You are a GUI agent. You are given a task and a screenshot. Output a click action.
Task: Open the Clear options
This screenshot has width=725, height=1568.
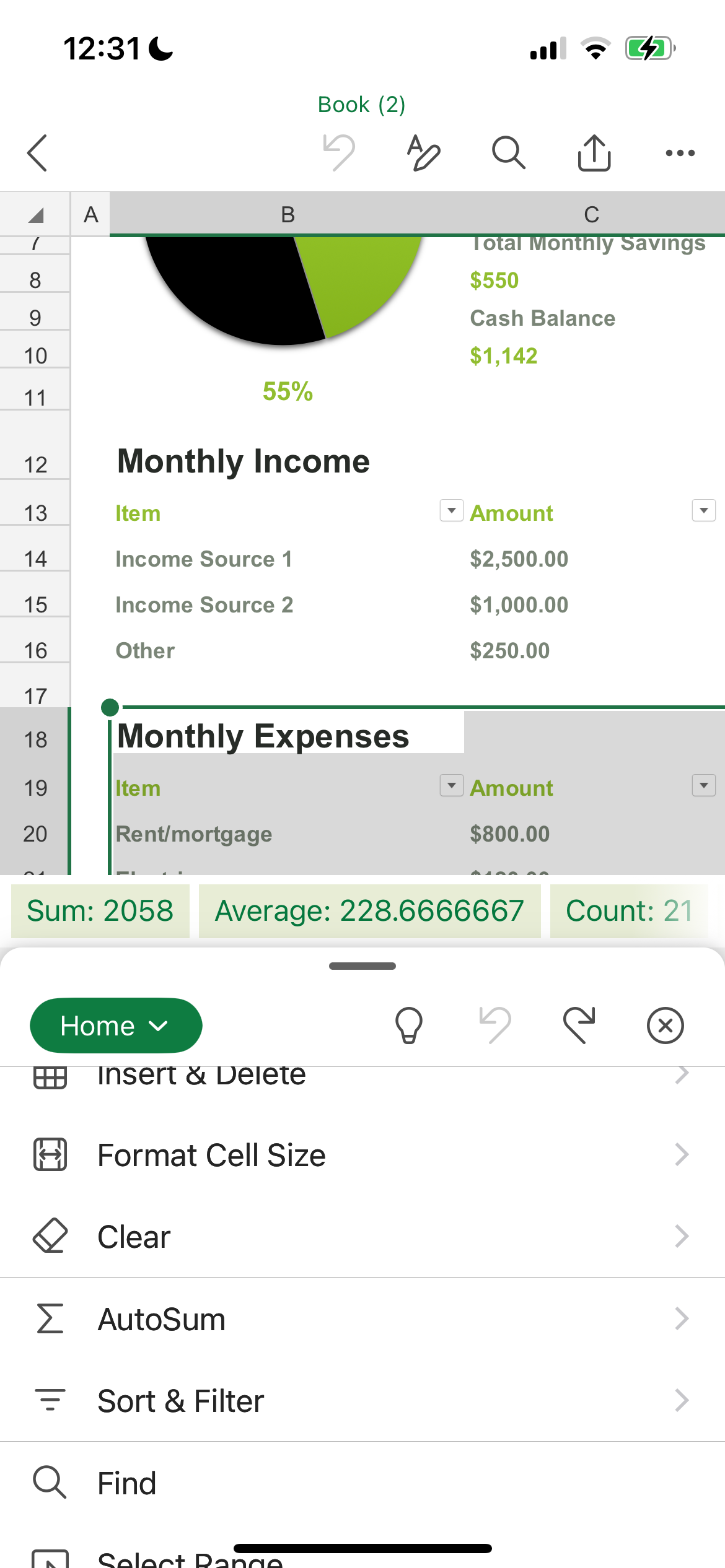(x=362, y=1237)
